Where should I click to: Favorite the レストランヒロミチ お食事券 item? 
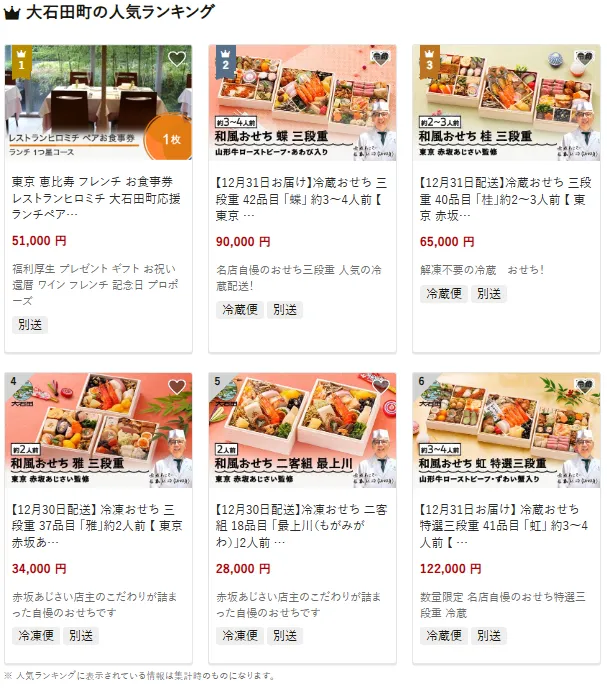click(177, 59)
